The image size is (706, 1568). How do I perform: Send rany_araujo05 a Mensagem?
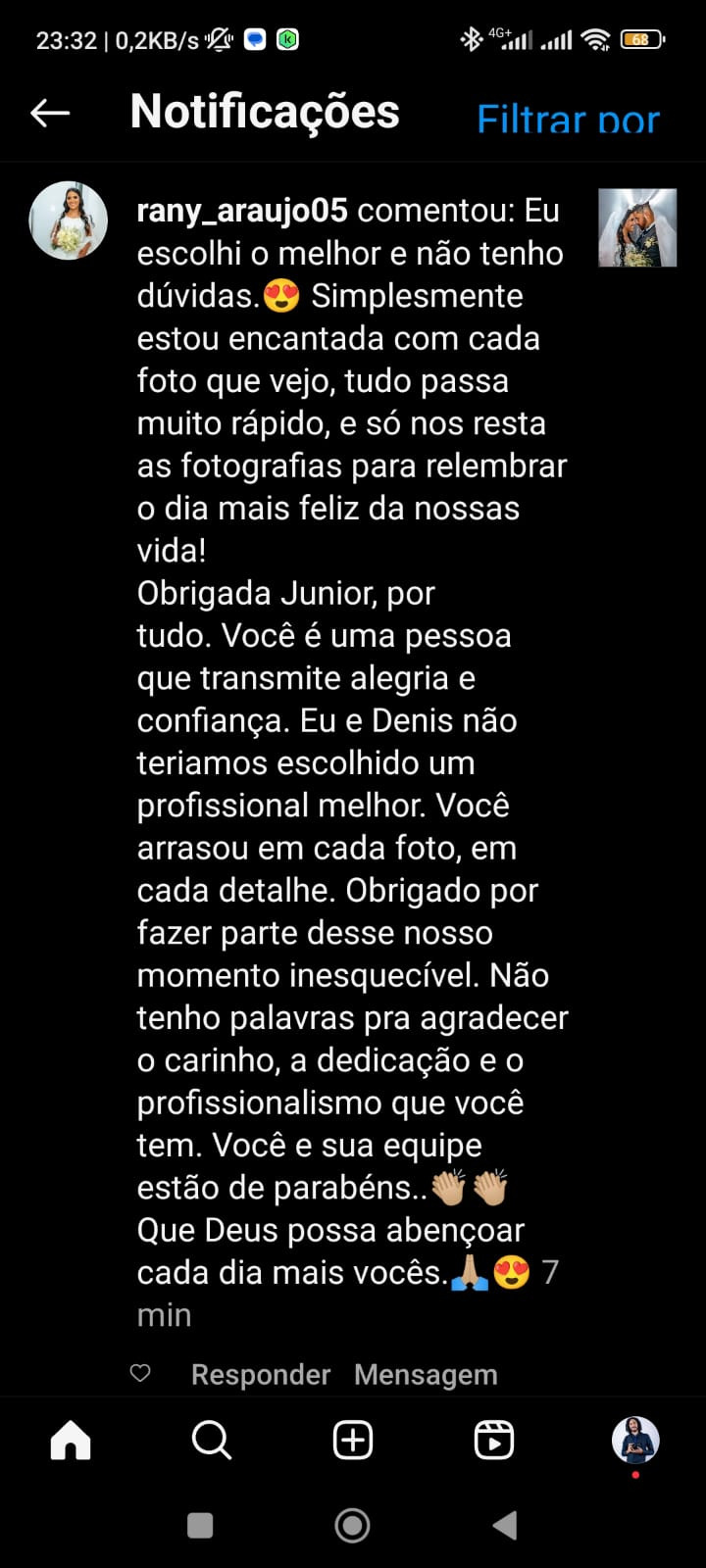pos(426,1375)
